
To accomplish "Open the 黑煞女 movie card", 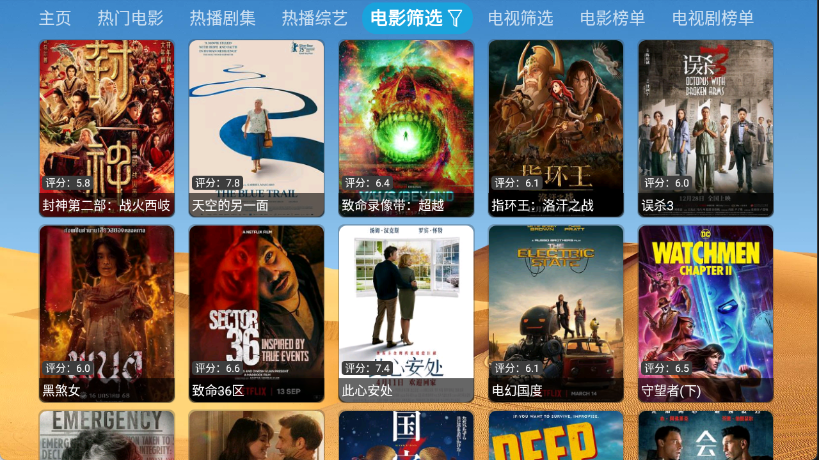I will tap(106, 313).
